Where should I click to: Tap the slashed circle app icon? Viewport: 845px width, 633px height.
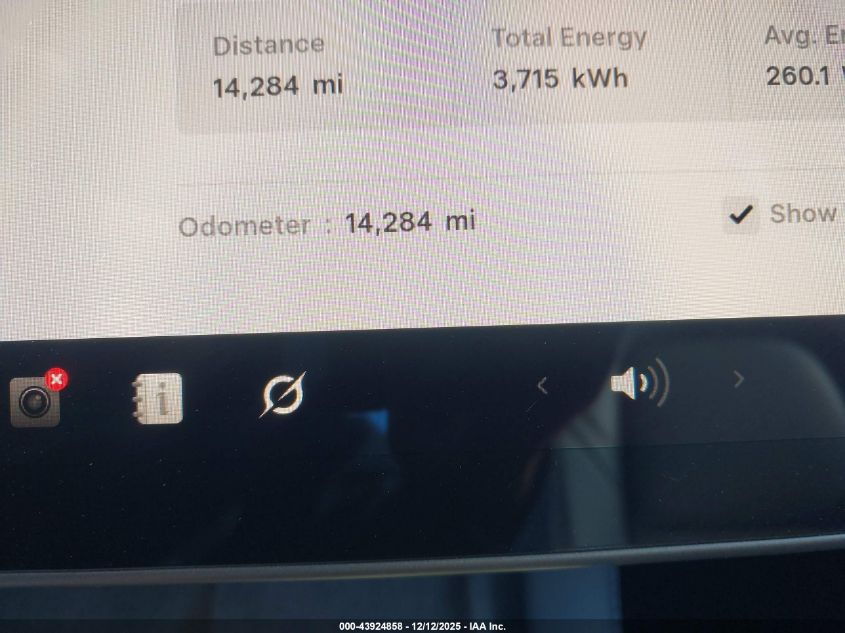(283, 395)
